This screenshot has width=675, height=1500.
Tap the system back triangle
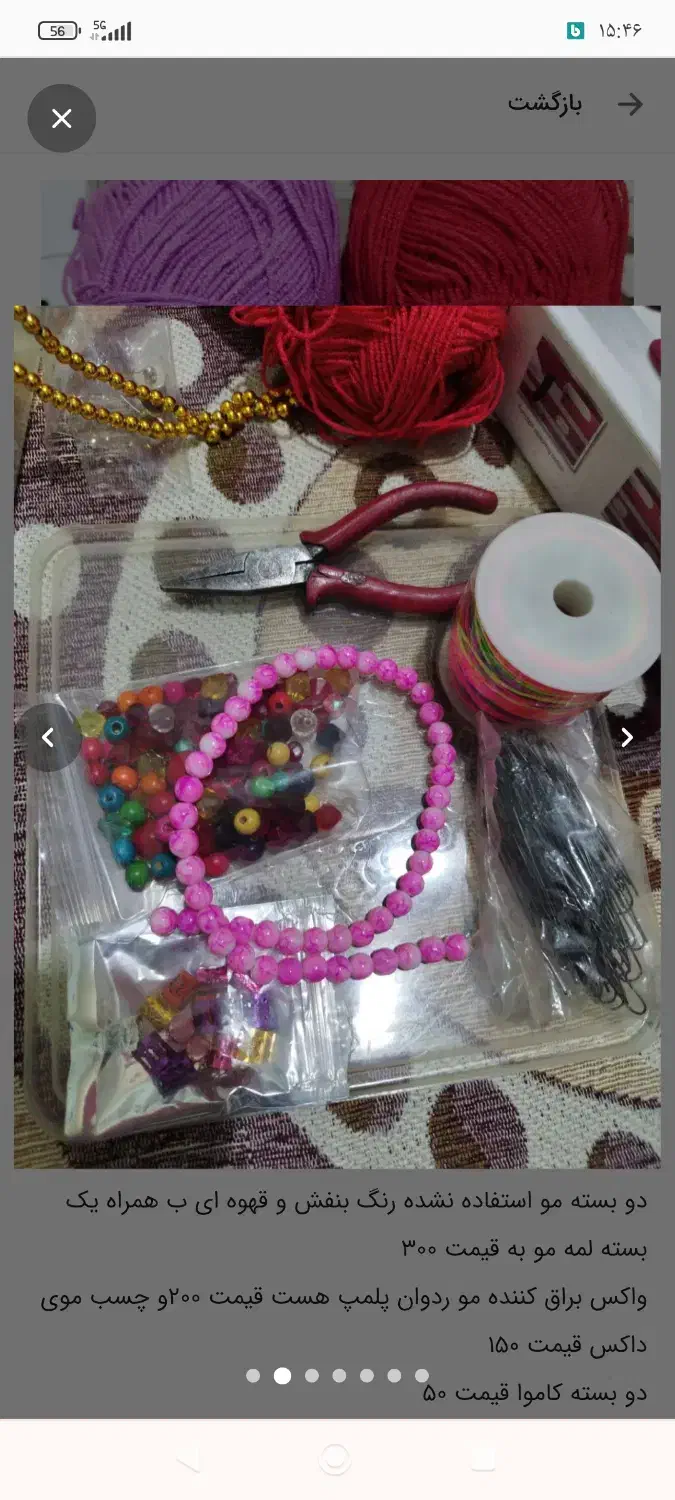pyautogui.click(x=188, y=1460)
